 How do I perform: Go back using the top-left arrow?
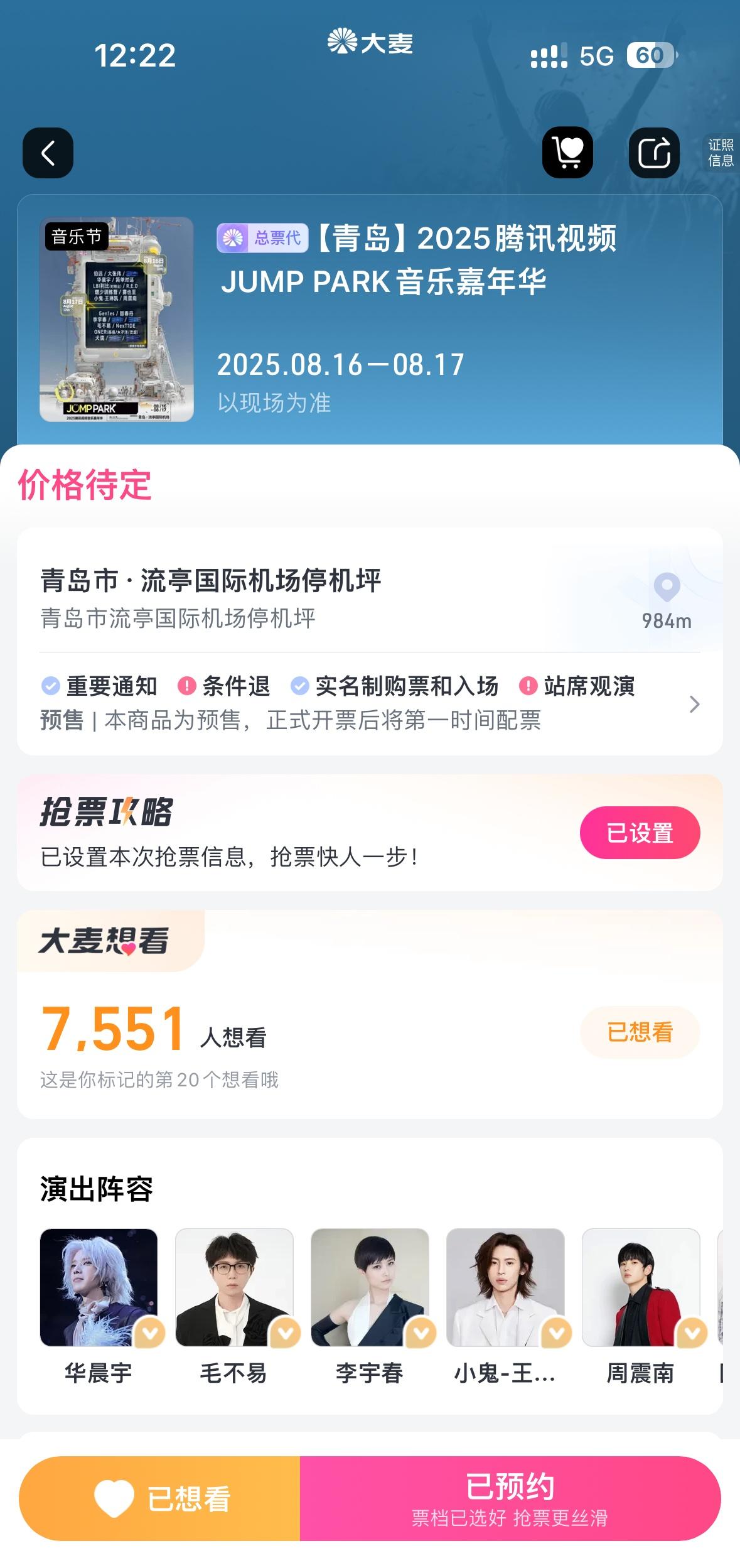[x=48, y=153]
